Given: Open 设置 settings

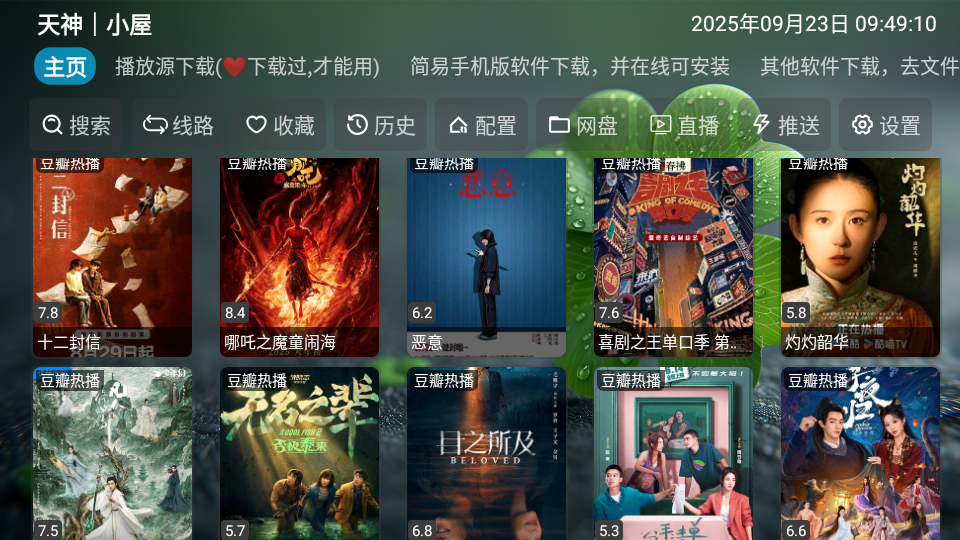Looking at the screenshot, I should pos(885,125).
